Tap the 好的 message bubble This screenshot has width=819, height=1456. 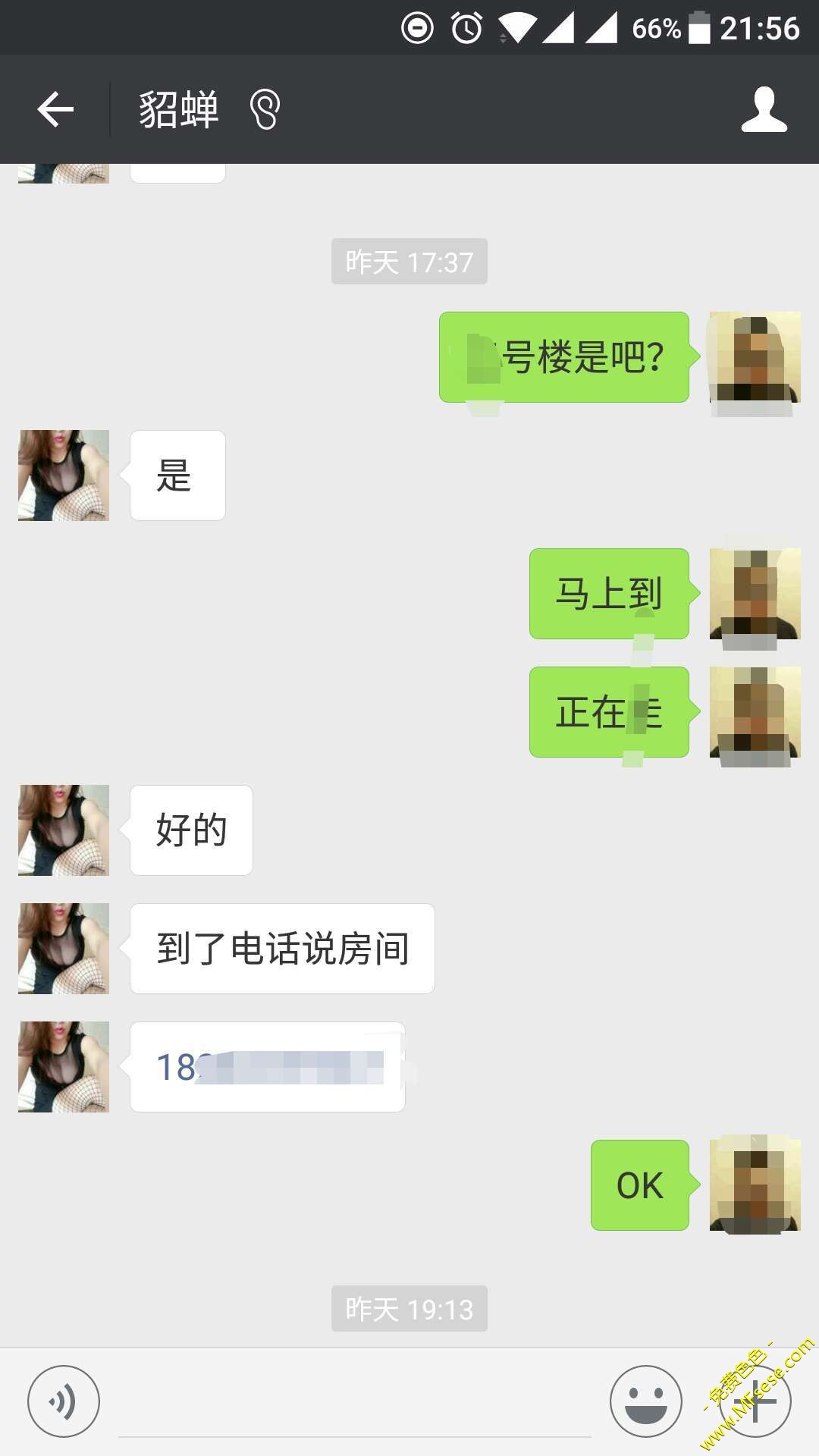(190, 830)
